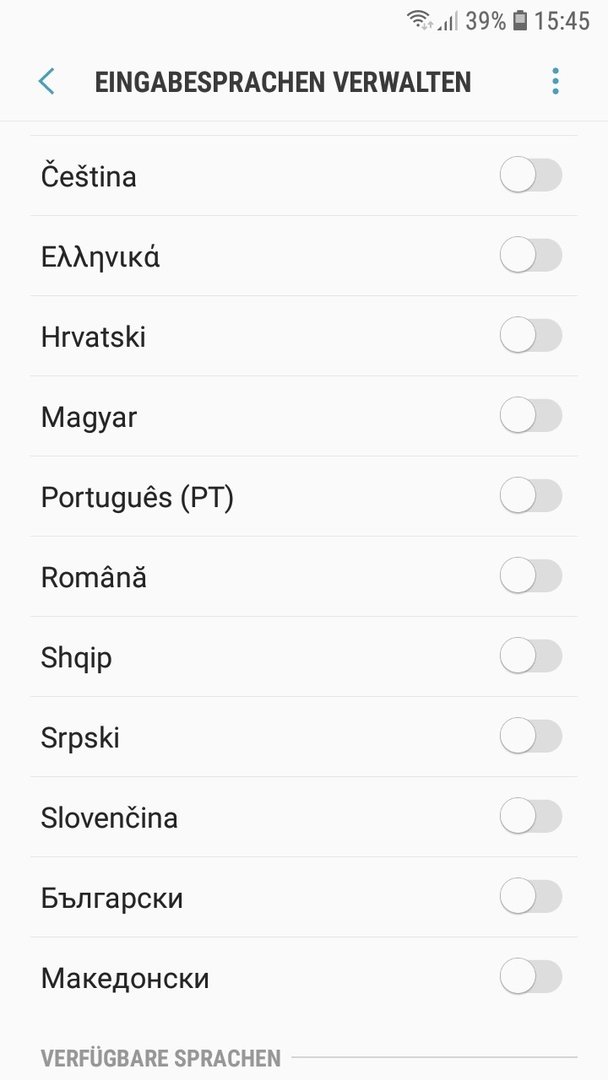The height and width of the screenshot is (1080, 608).
Task: Toggle Hrvatski input language on
Action: click(x=531, y=335)
